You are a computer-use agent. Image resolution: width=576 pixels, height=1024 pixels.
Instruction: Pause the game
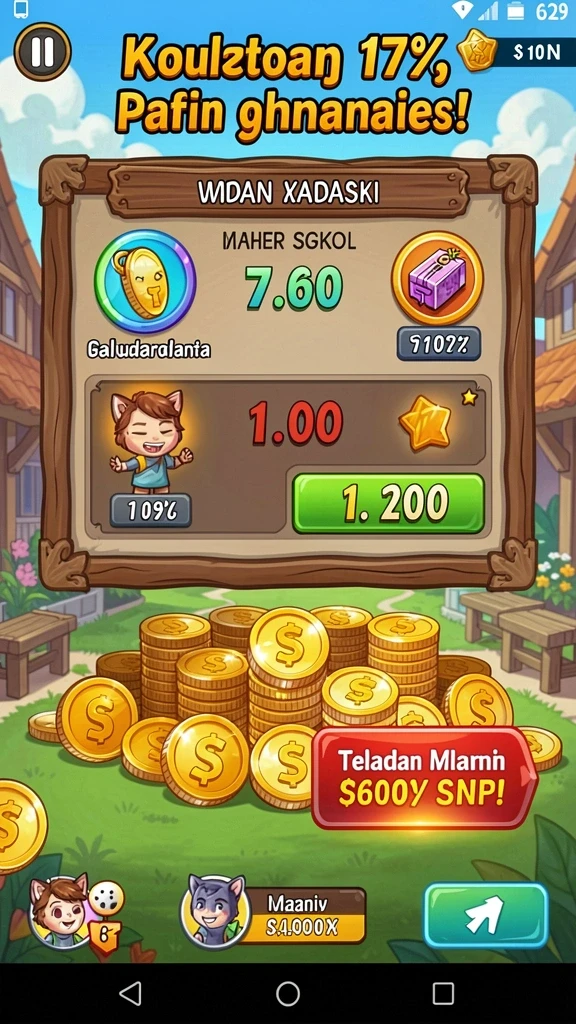42,51
